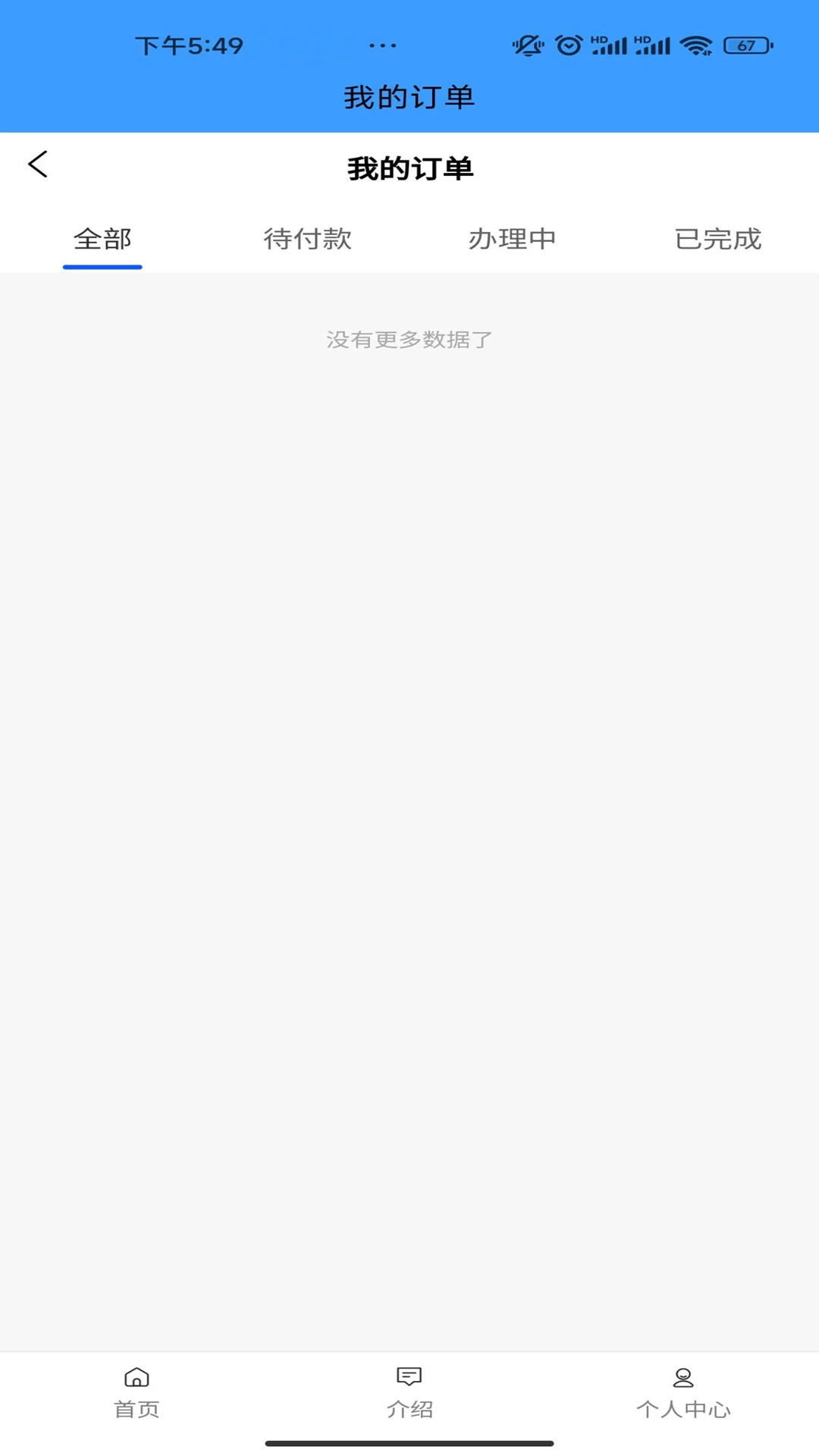Tap the back arrow to leave 我的订单

(37, 165)
